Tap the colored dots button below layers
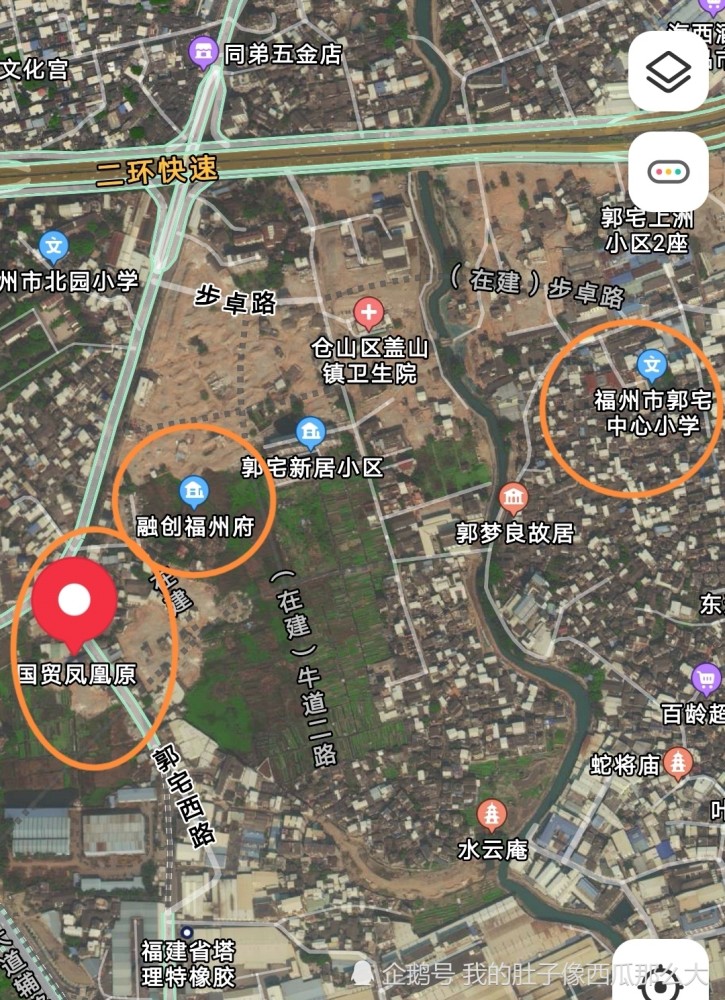 pyautogui.click(x=668, y=171)
